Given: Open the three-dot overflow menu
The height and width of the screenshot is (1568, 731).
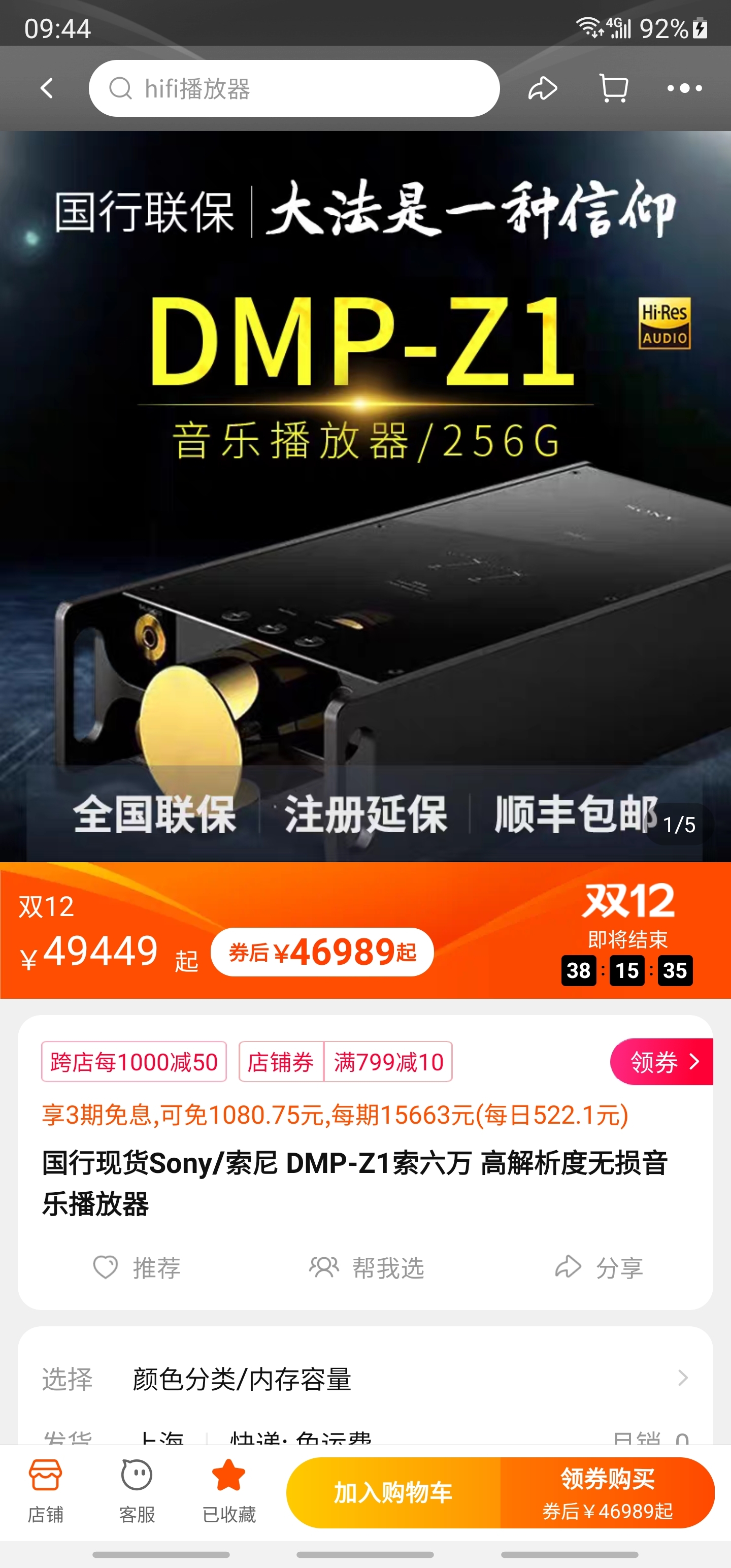Looking at the screenshot, I should (684, 88).
